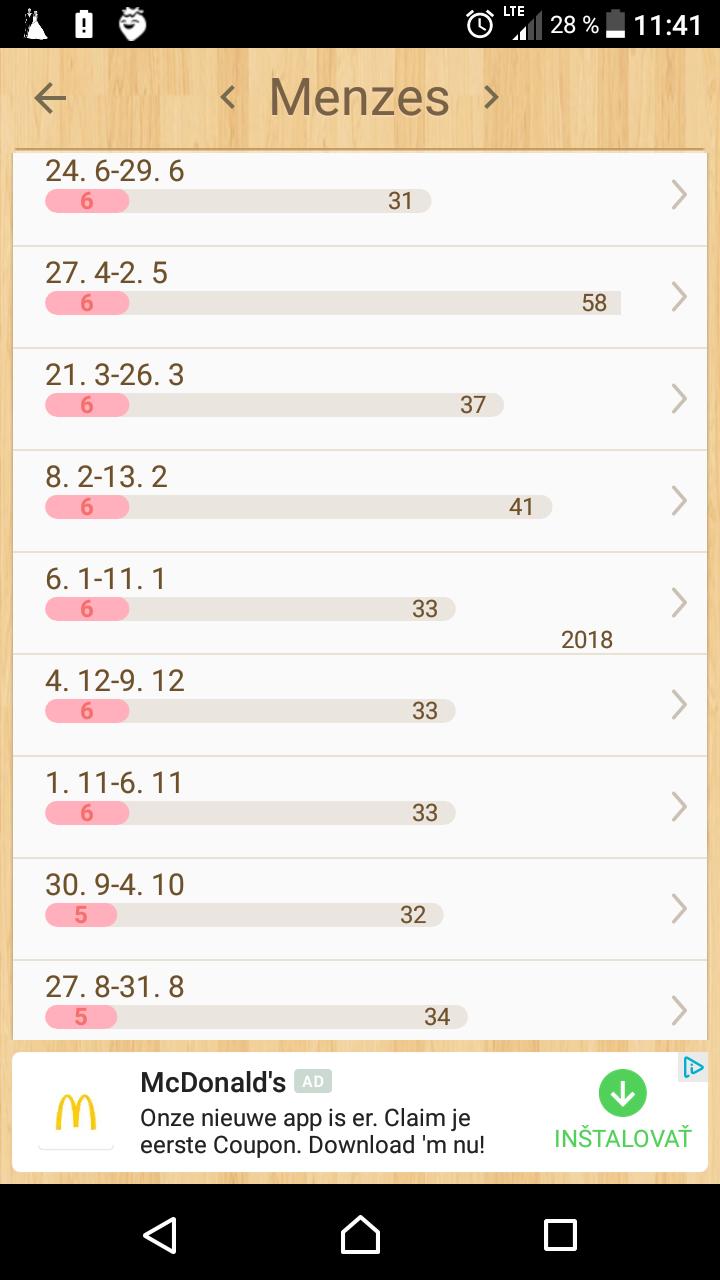The height and width of the screenshot is (1280, 720).
Task: Tap INŠTALOVAŤ on the McDonald's ad
Action: (x=622, y=1112)
